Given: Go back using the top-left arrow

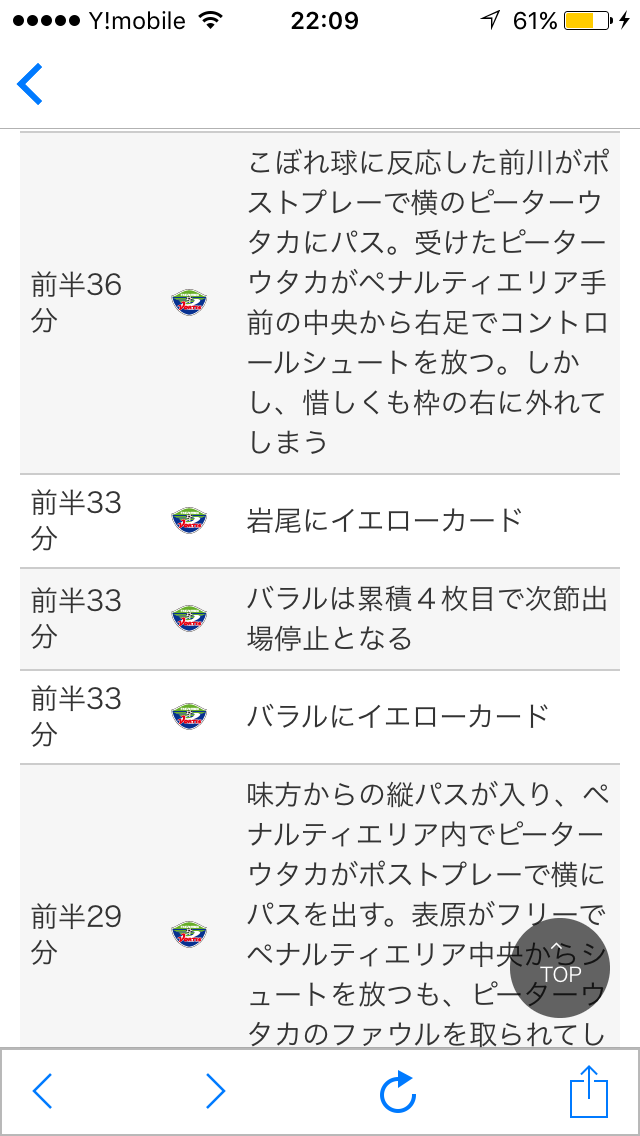Looking at the screenshot, I should (x=30, y=84).
